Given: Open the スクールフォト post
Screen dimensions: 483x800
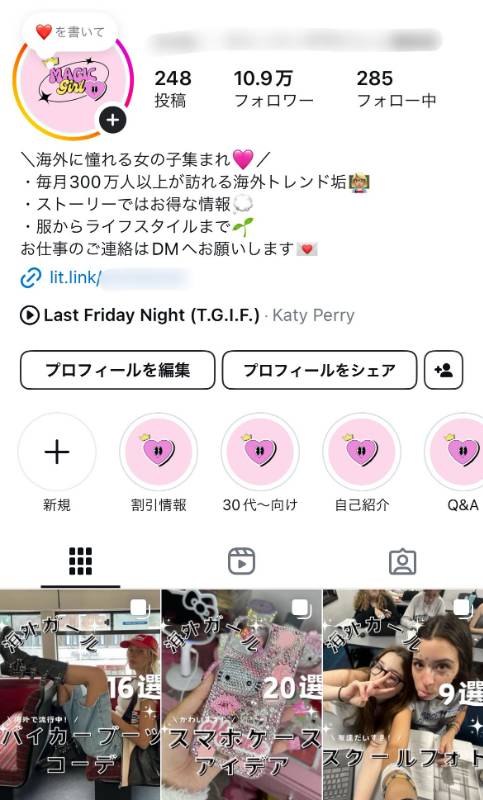Looking at the screenshot, I should (403, 694).
